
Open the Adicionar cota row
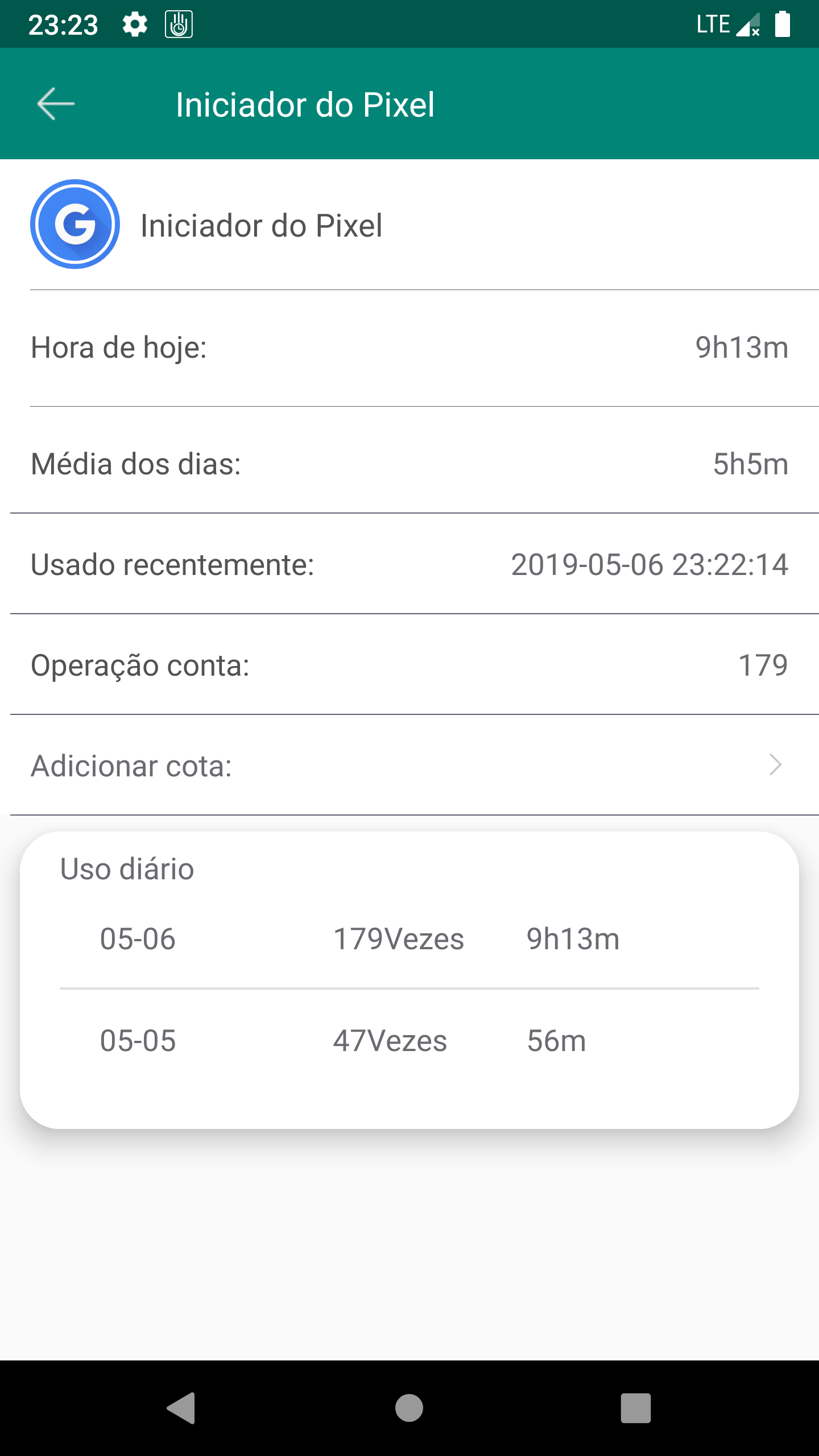point(409,765)
